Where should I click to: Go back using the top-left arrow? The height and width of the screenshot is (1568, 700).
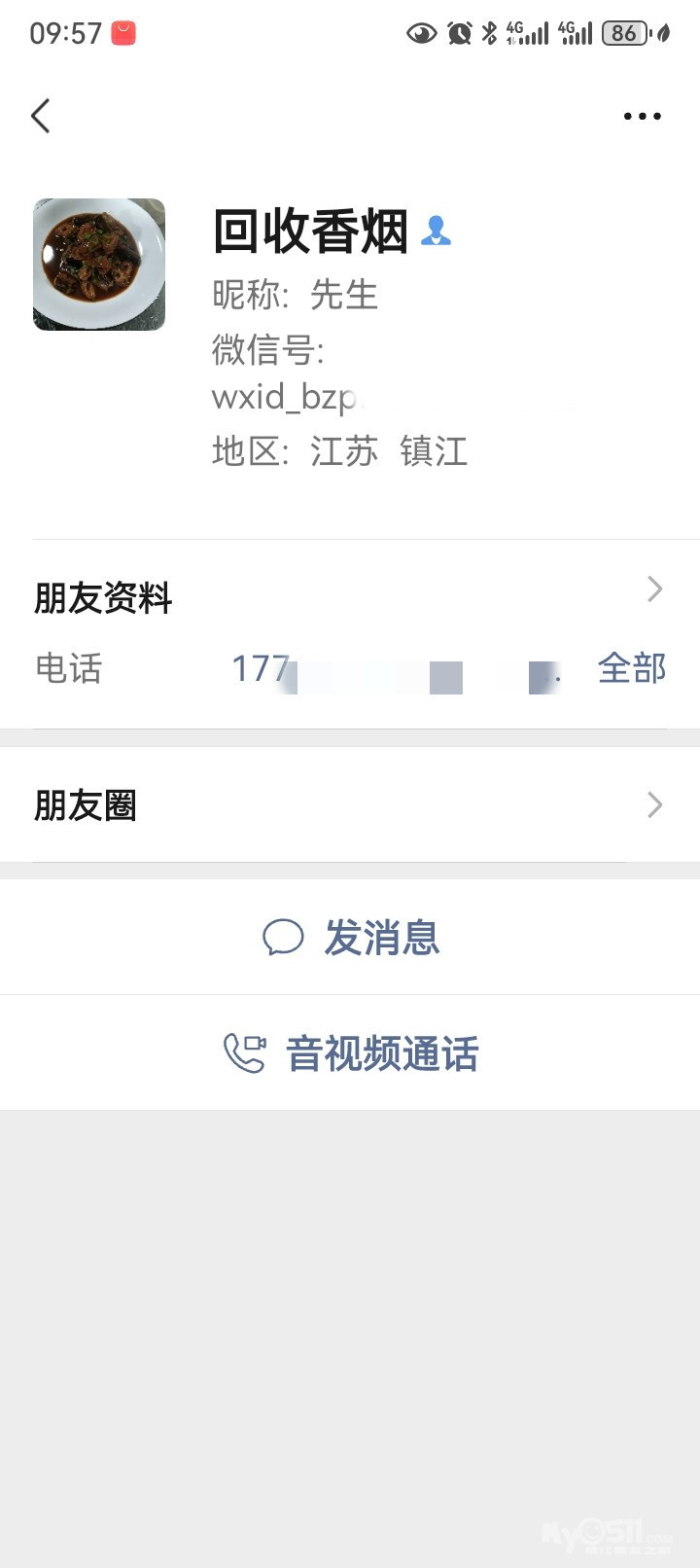(41, 117)
